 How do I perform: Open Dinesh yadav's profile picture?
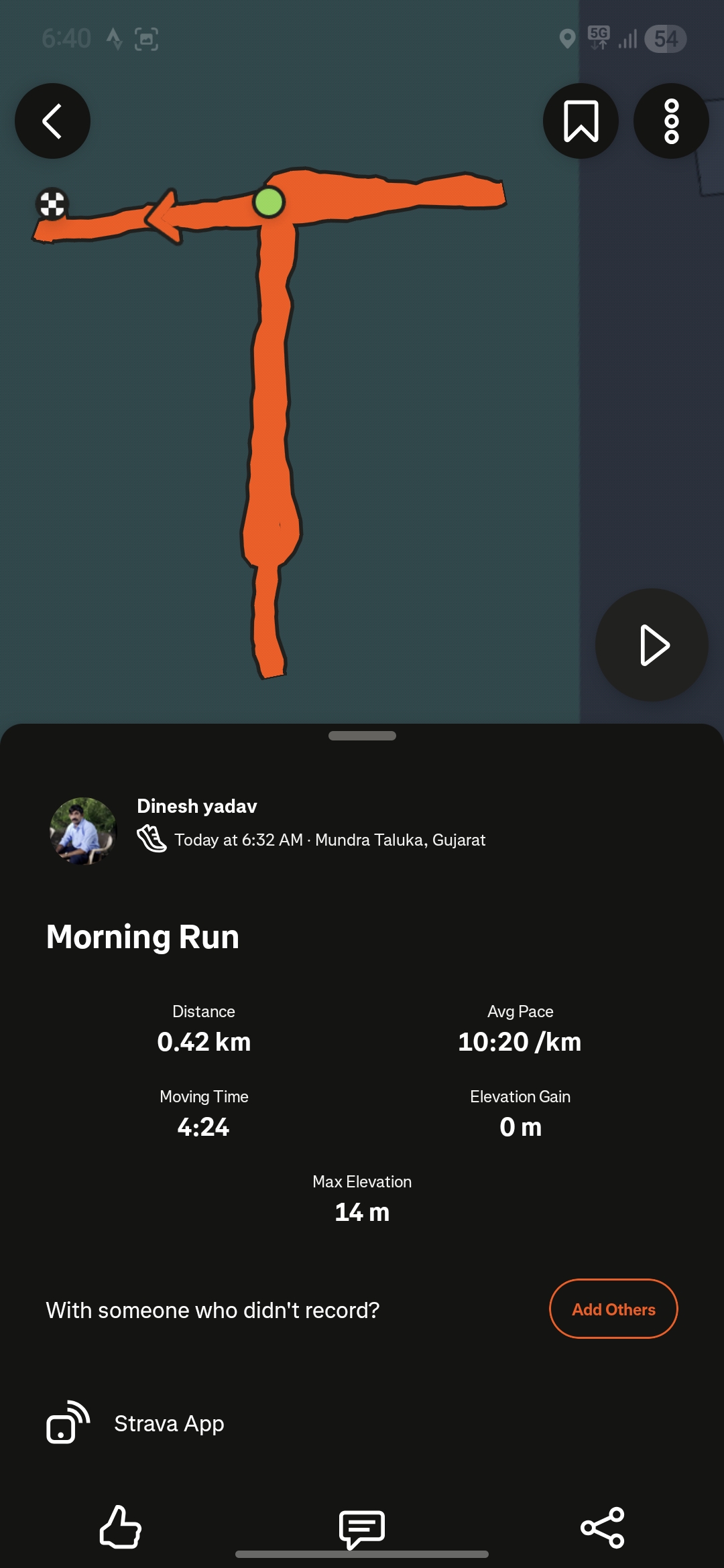tap(83, 831)
